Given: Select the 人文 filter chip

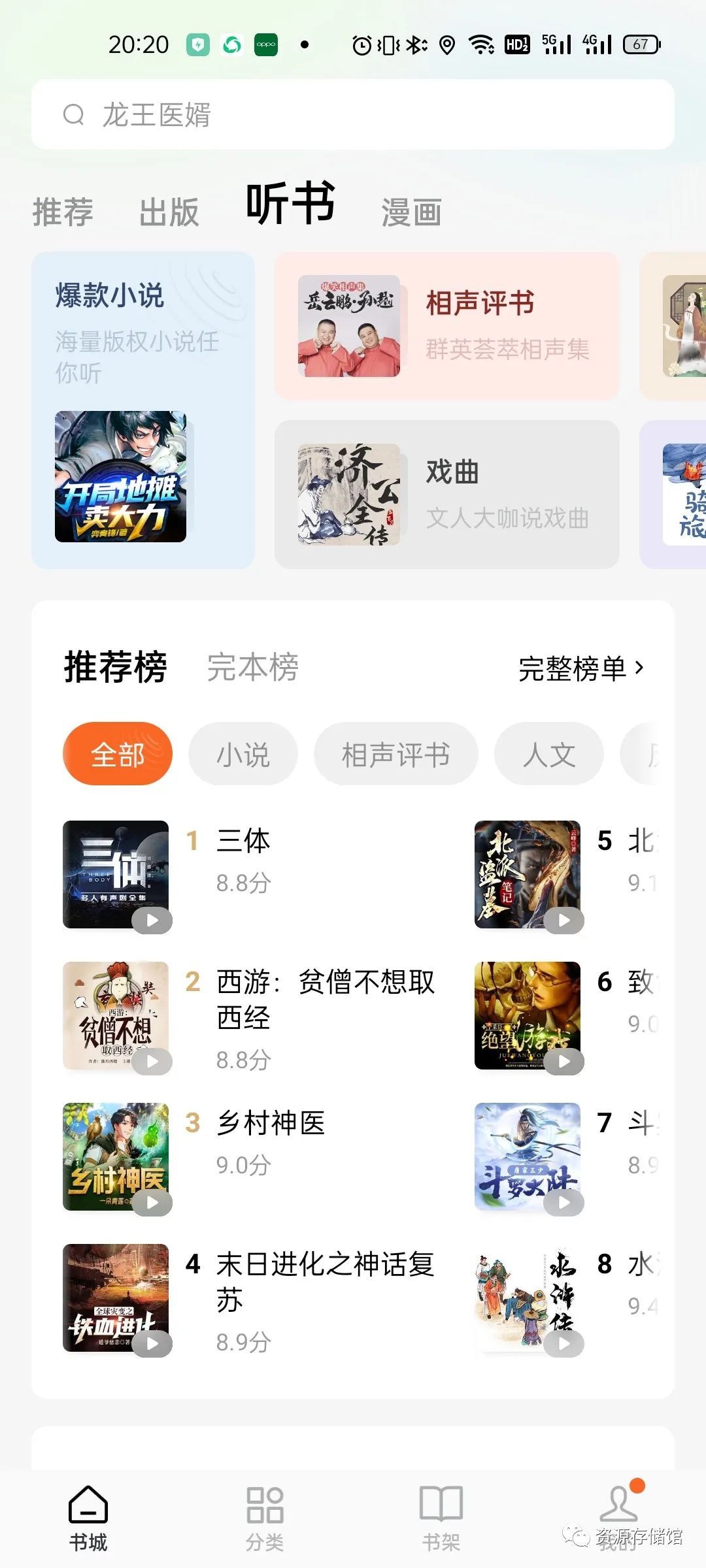Looking at the screenshot, I should (x=548, y=754).
